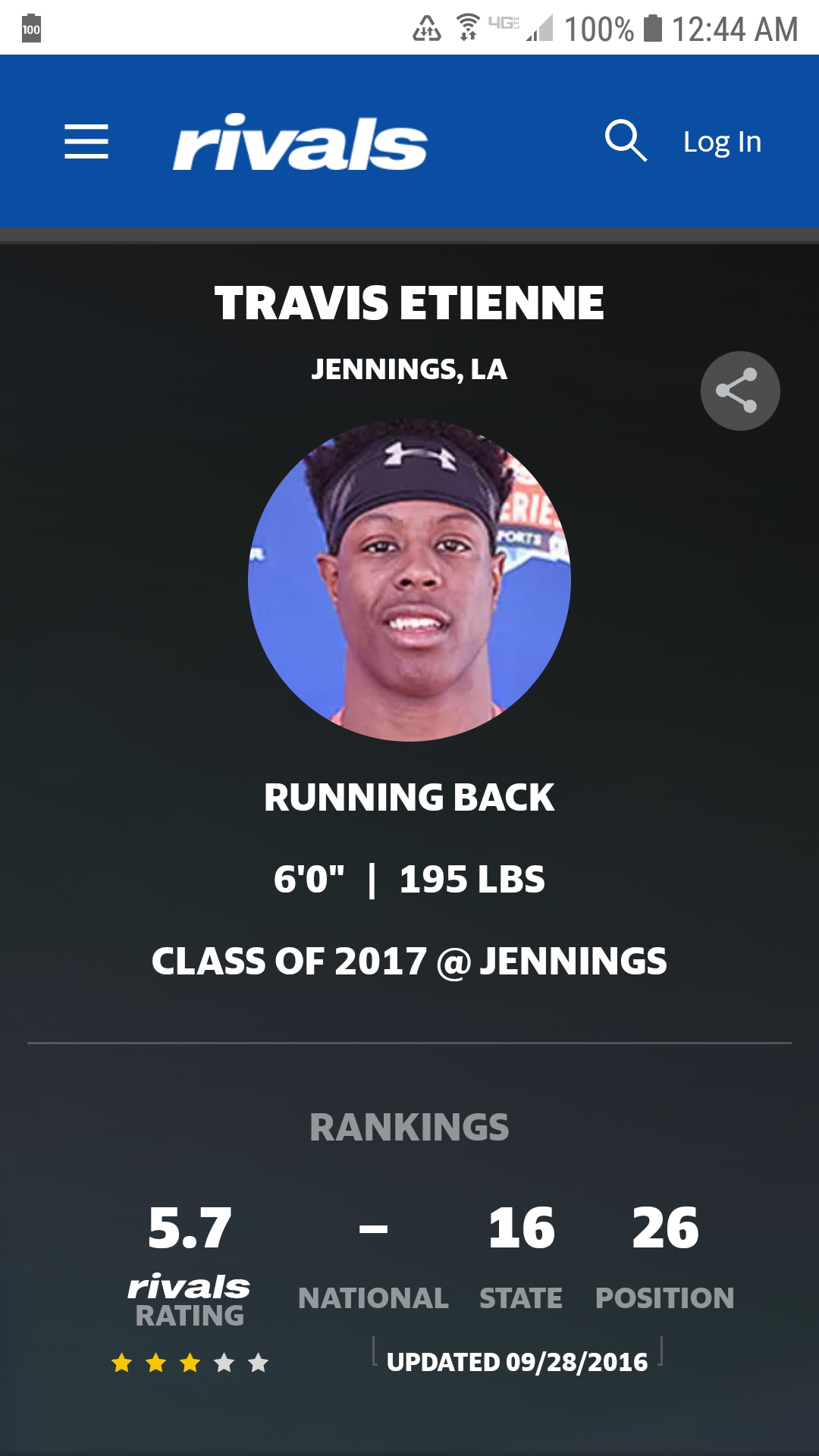
Task: Open the hamburger menu
Action: (86, 142)
